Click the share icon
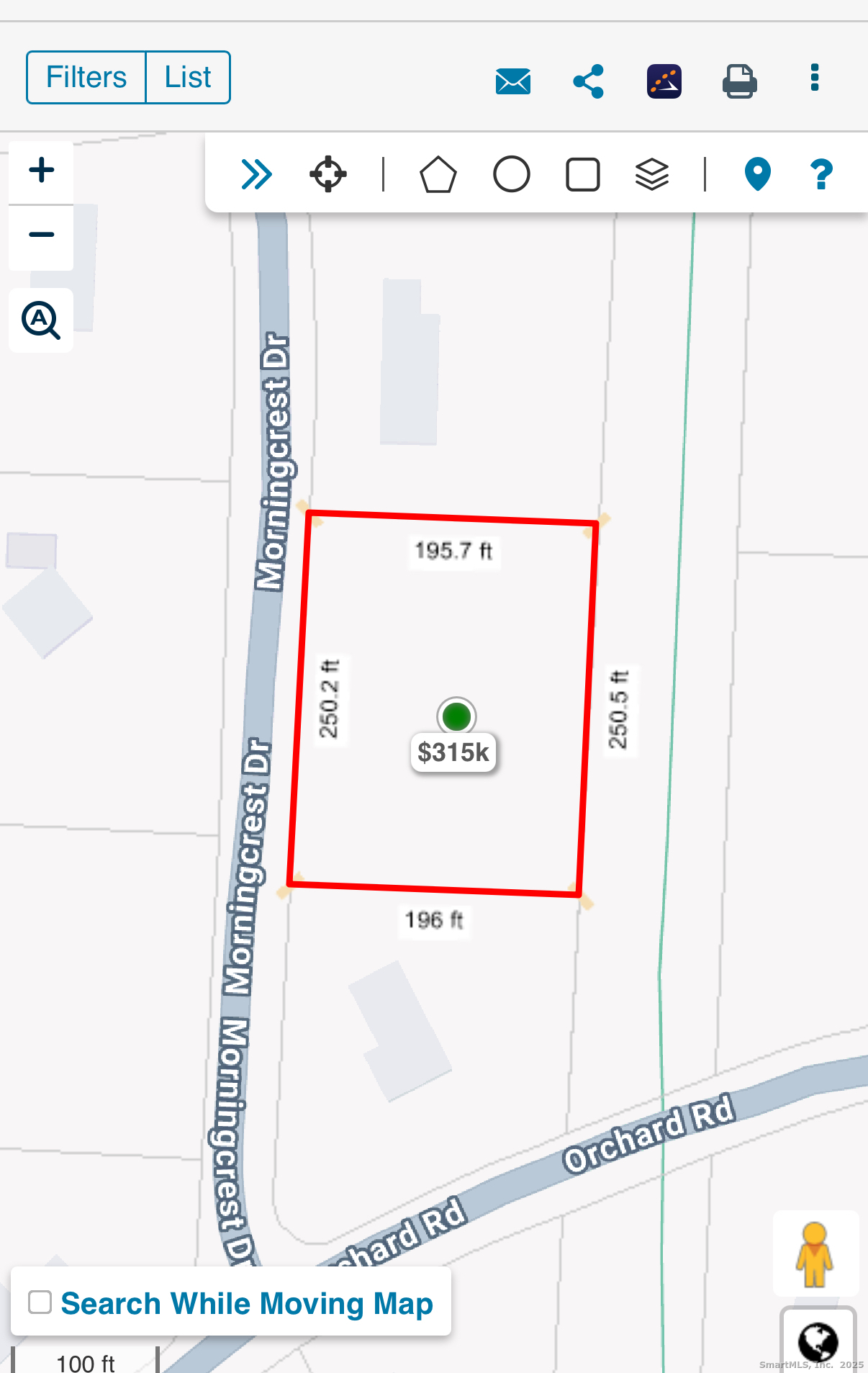The height and width of the screenshot is (1373, 868). coord(587,81)
